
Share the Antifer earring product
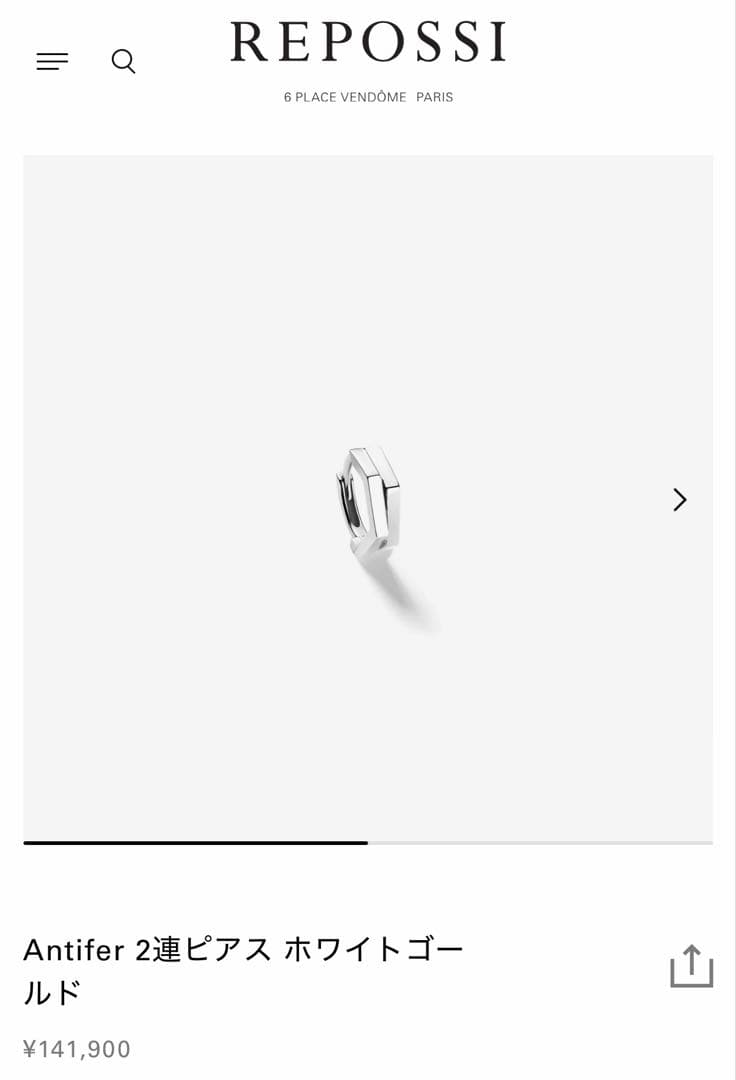(691, 966)
